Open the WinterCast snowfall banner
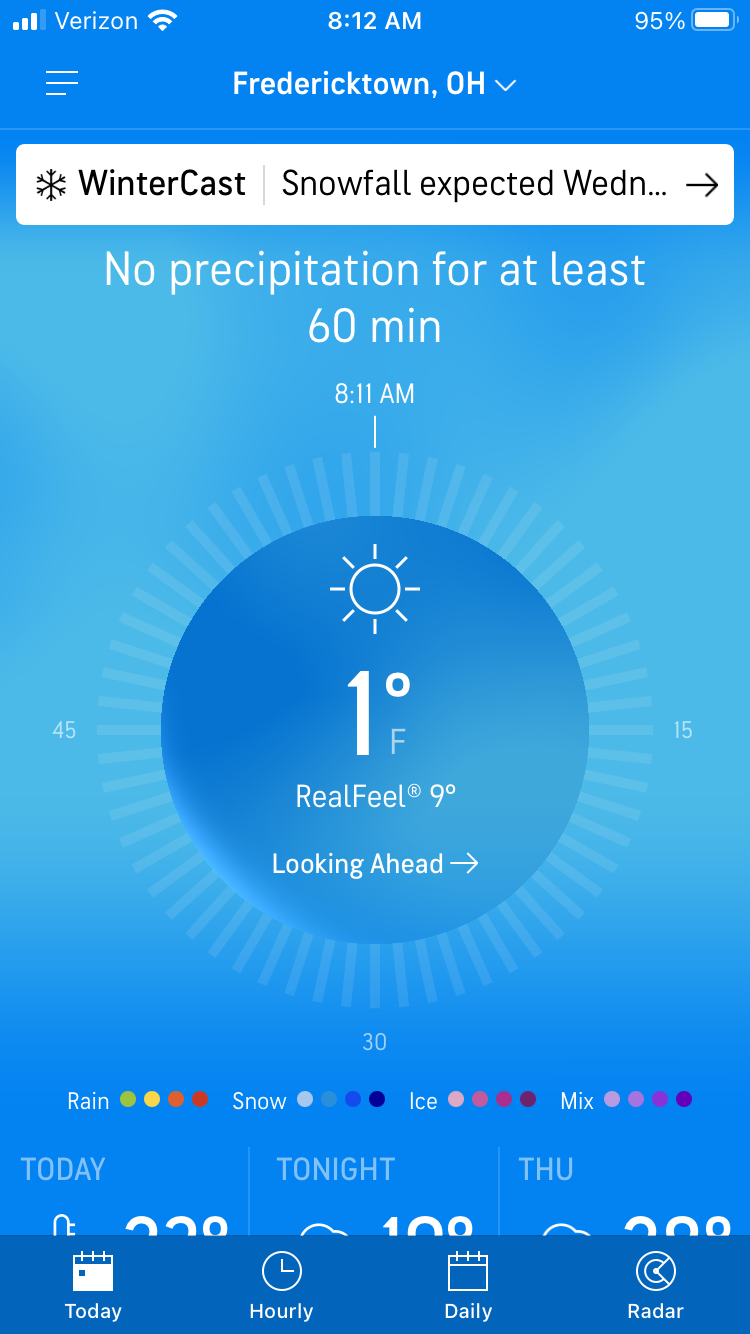This screenshot has width=750, height=1334. [374, 185]
